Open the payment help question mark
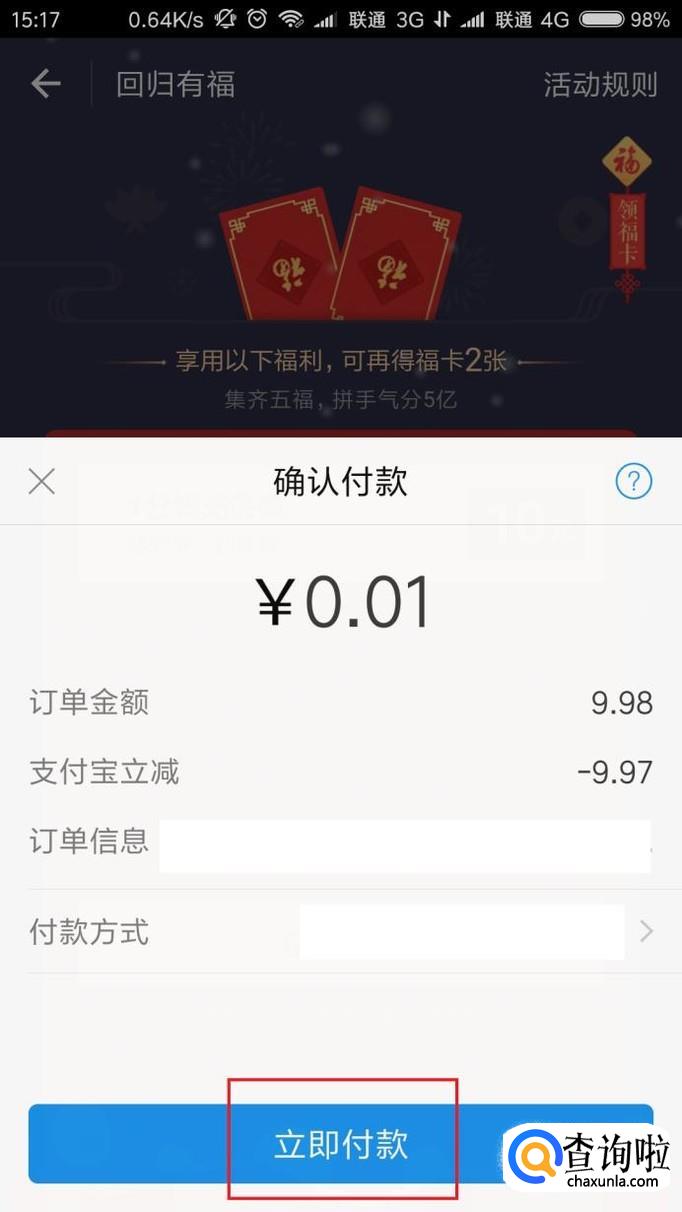The width and height of the screenshot is (682, 1212). pos(633,482)
